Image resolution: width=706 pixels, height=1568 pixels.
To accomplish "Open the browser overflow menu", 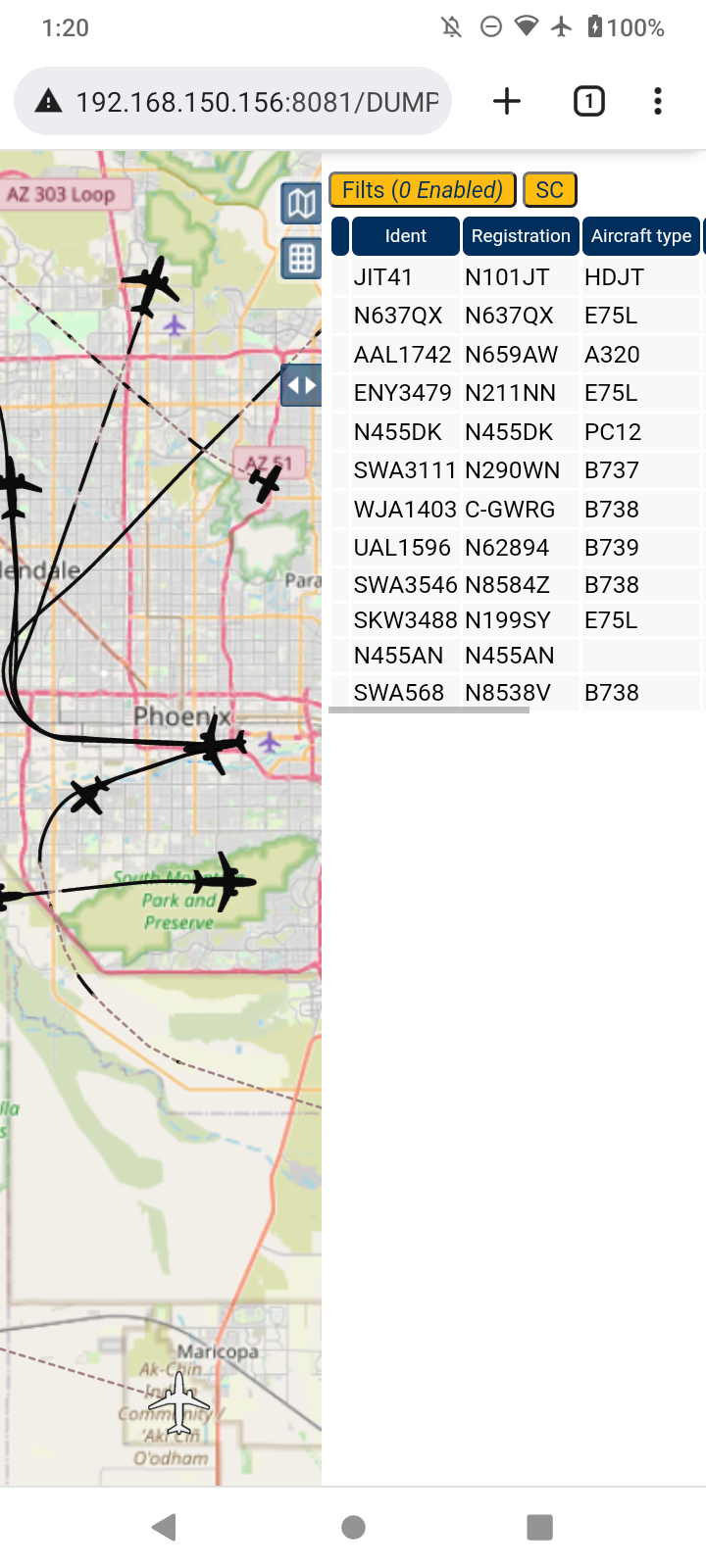I will (x=658, y=101).
